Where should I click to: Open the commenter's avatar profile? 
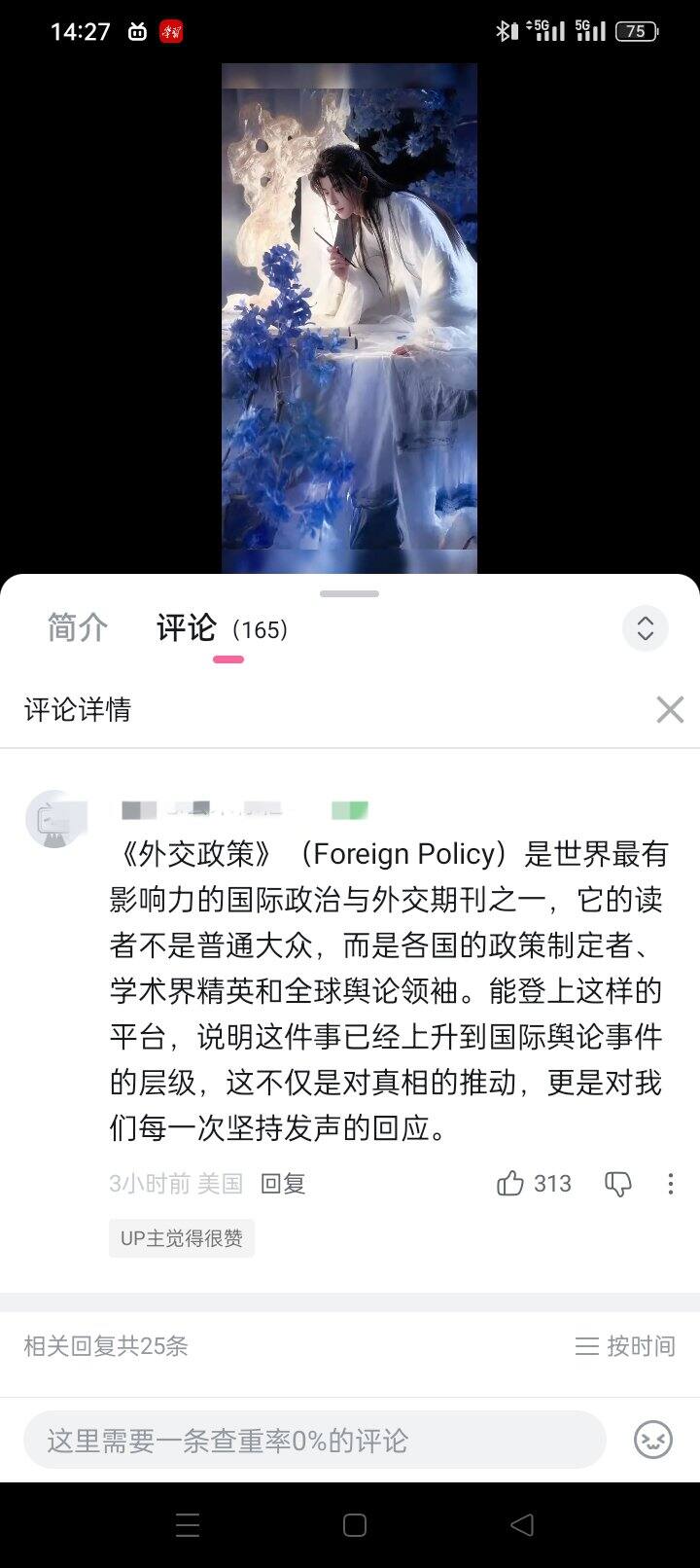[x=55, y=819]
